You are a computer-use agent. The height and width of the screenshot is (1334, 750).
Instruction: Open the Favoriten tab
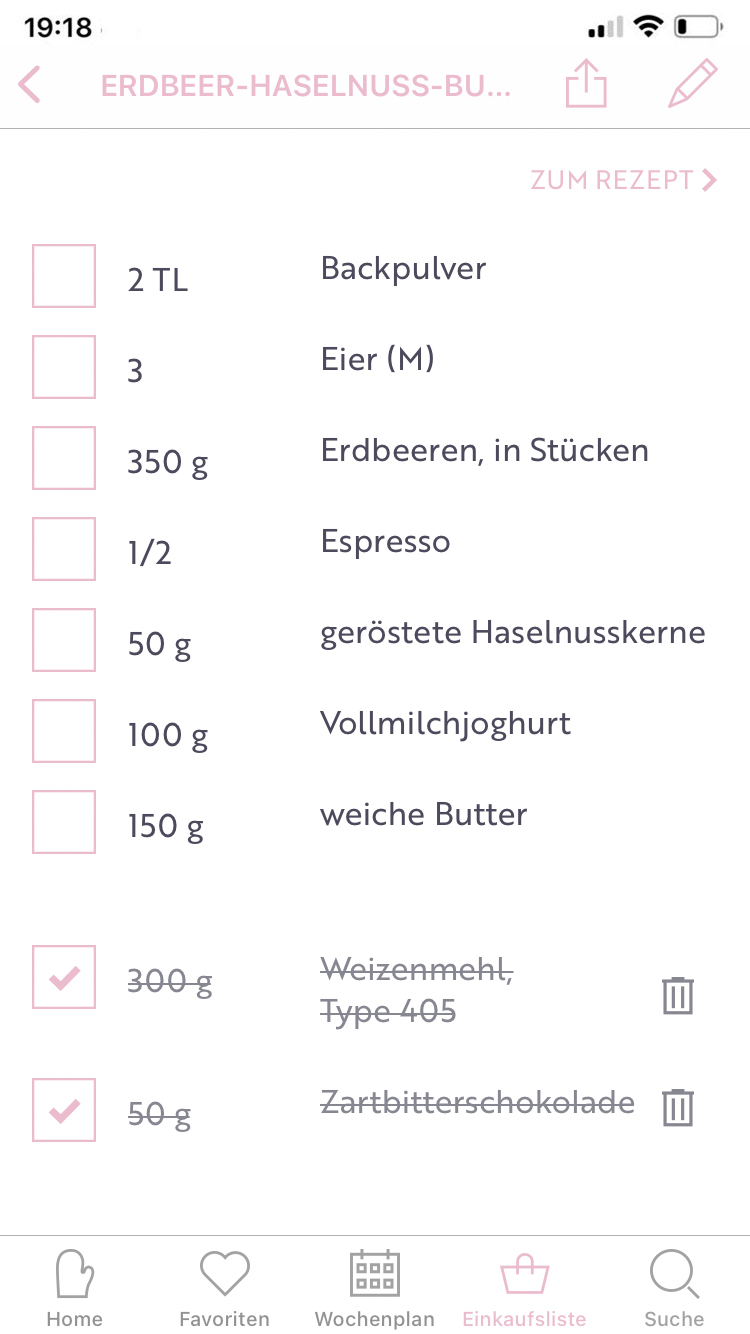tap(224, 1288)
